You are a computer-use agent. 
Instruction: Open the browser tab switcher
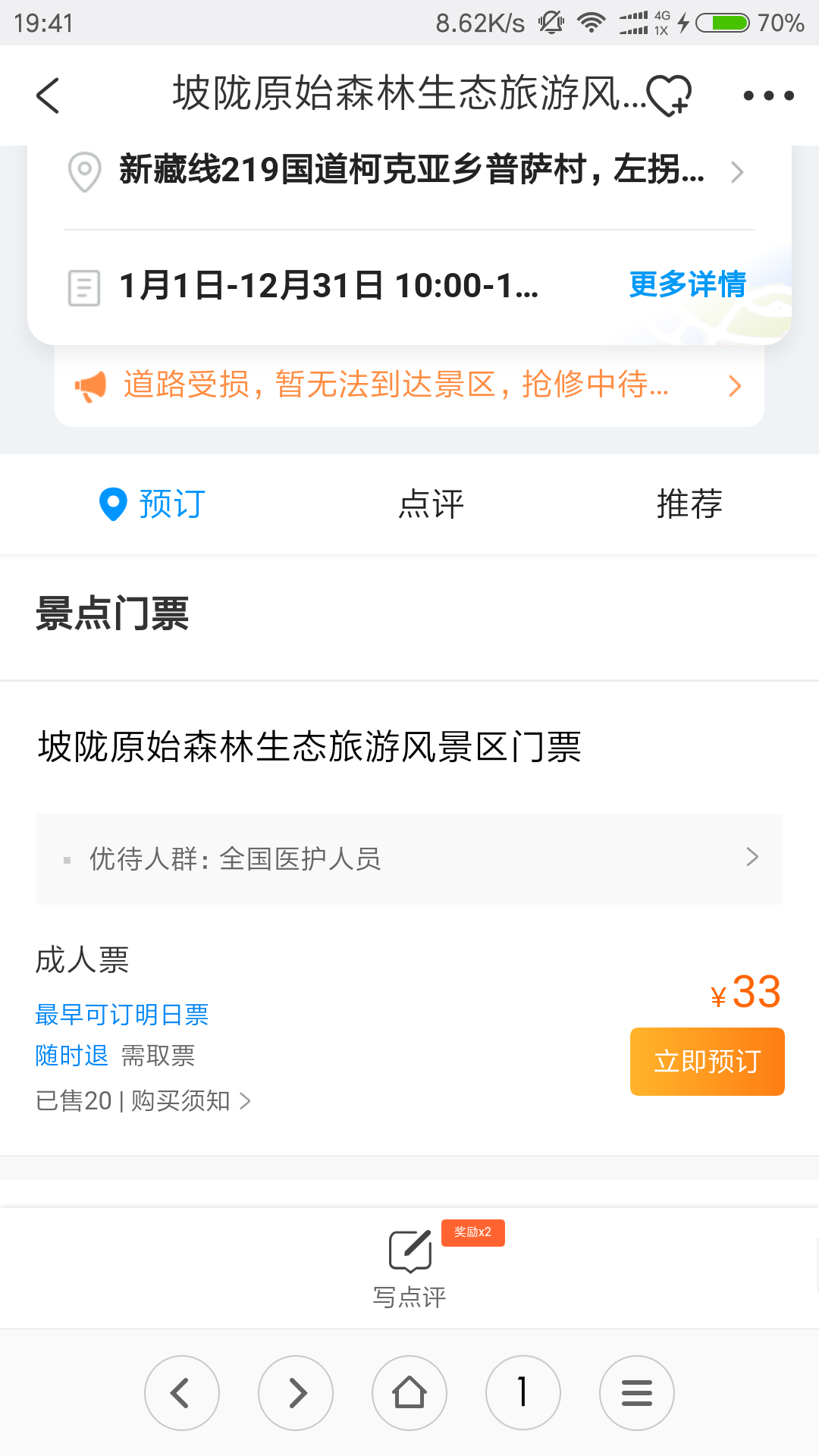click(x=523, y=1393)
